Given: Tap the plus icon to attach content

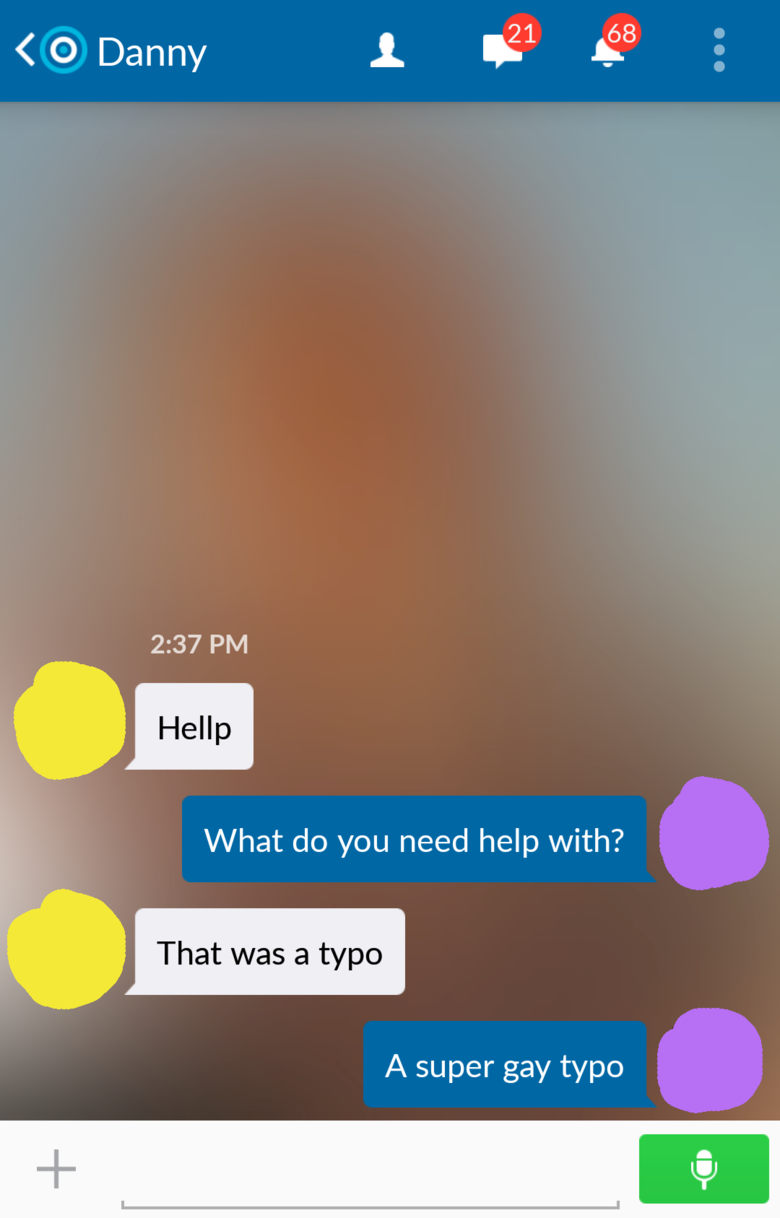Looking at the screenshot, I should [x=56, y=1168].
